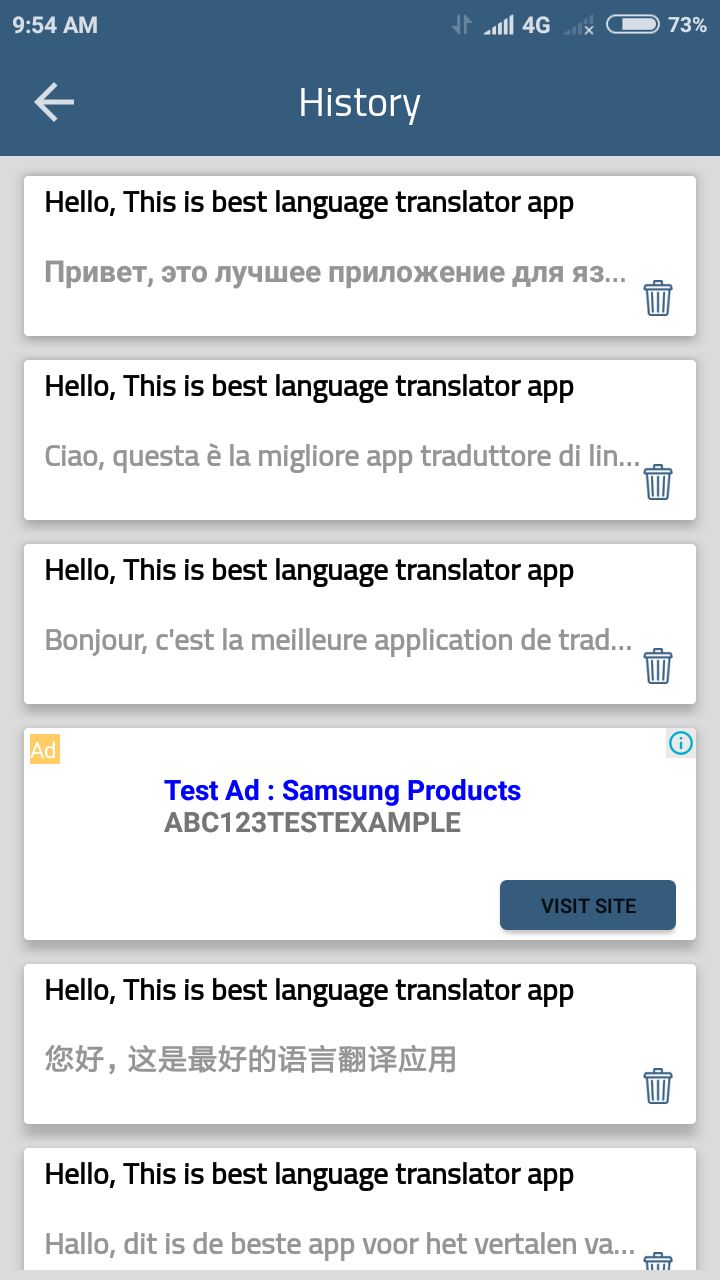
Task: Tap the Visit Site ad button
Action: pos(587,905)
